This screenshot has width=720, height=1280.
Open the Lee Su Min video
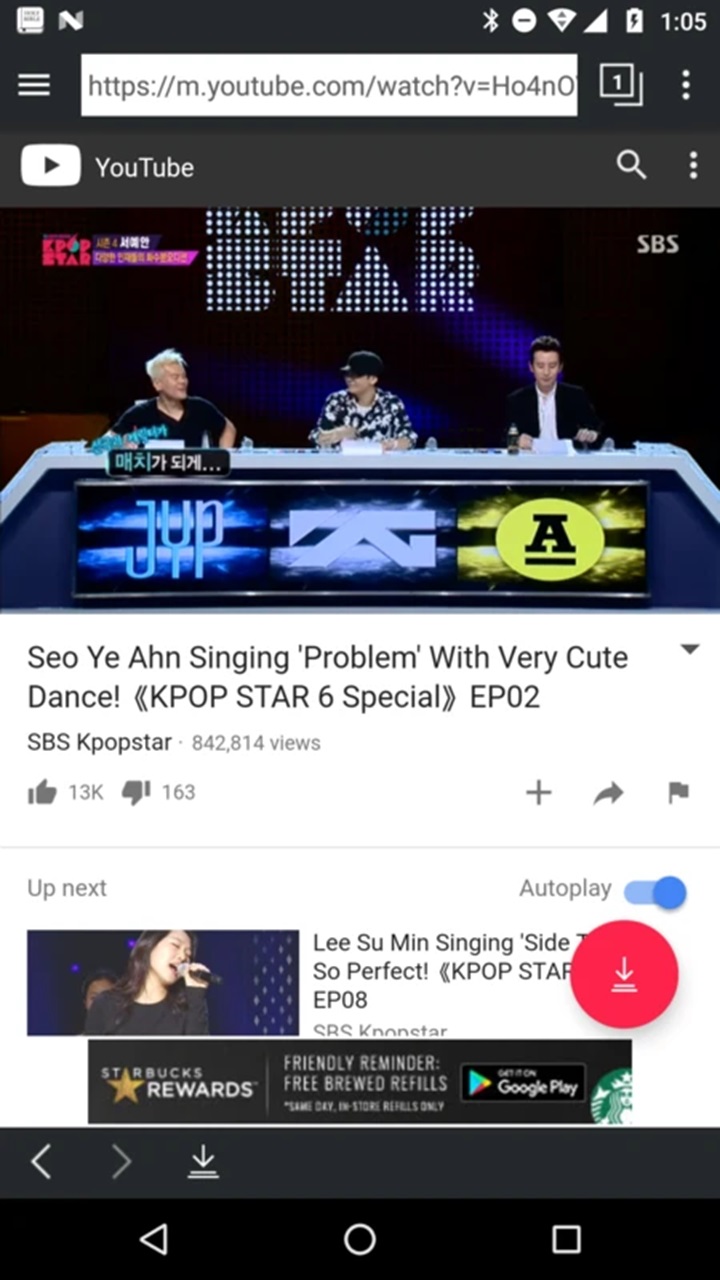tap(163, 982)
